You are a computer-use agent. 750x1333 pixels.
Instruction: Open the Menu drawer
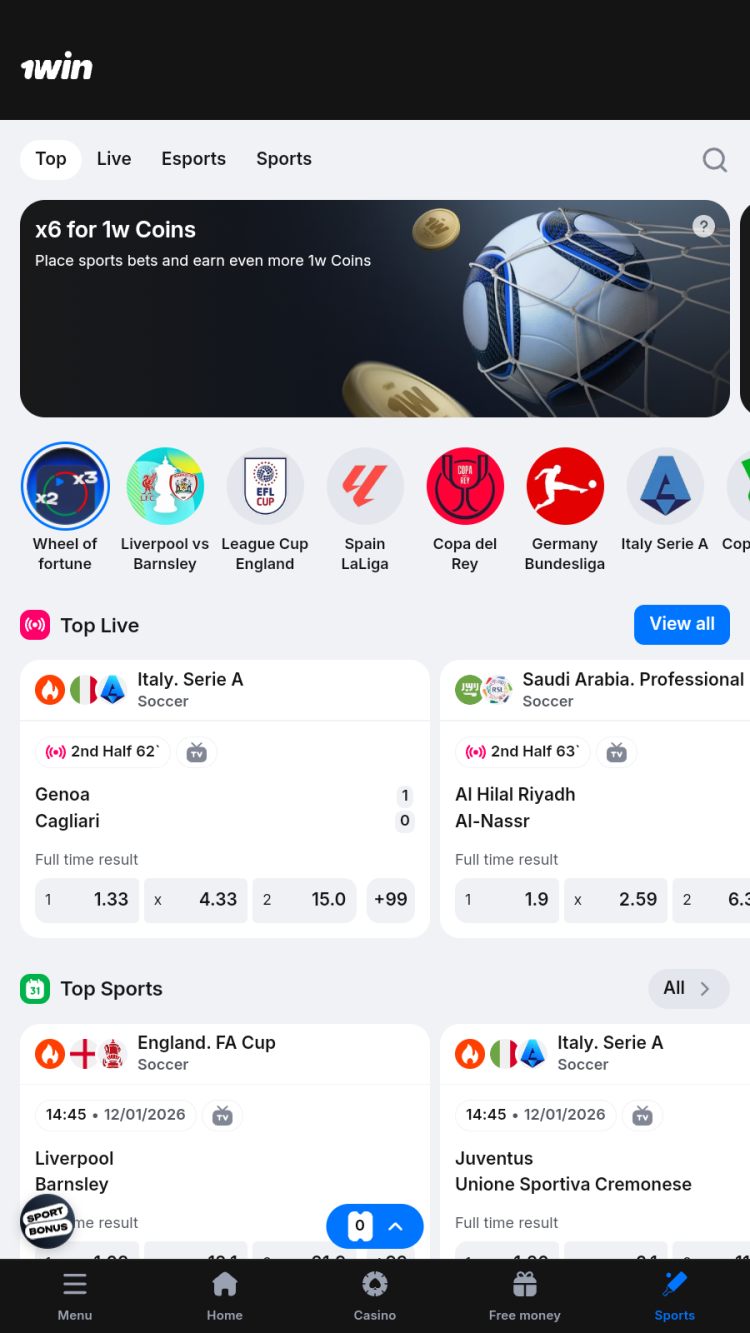75,1296
